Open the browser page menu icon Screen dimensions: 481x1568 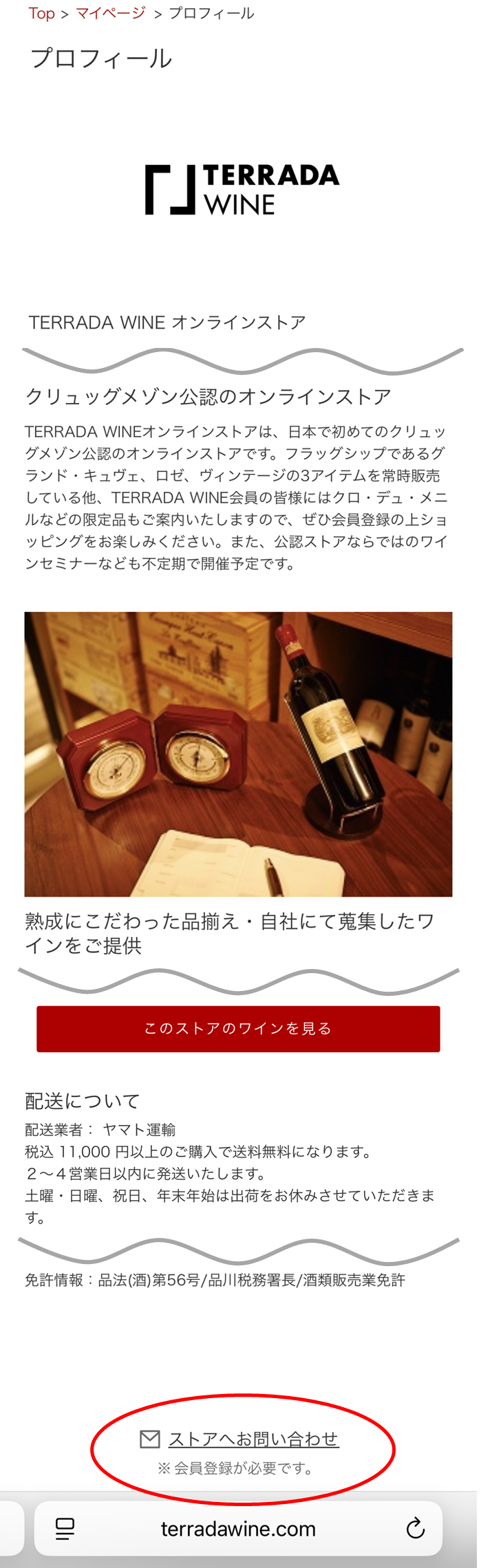[x=65, y=1528]
